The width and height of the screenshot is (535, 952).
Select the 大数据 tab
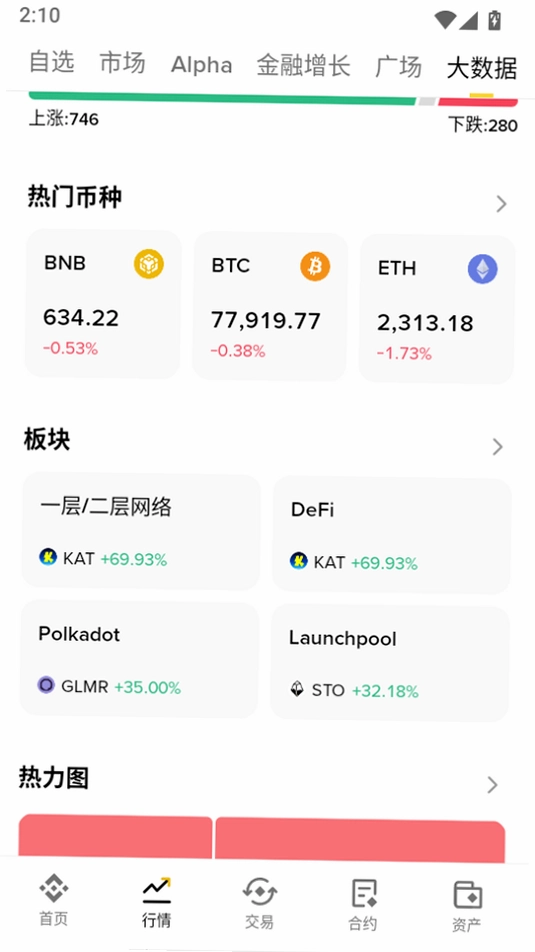click(482, 68)
